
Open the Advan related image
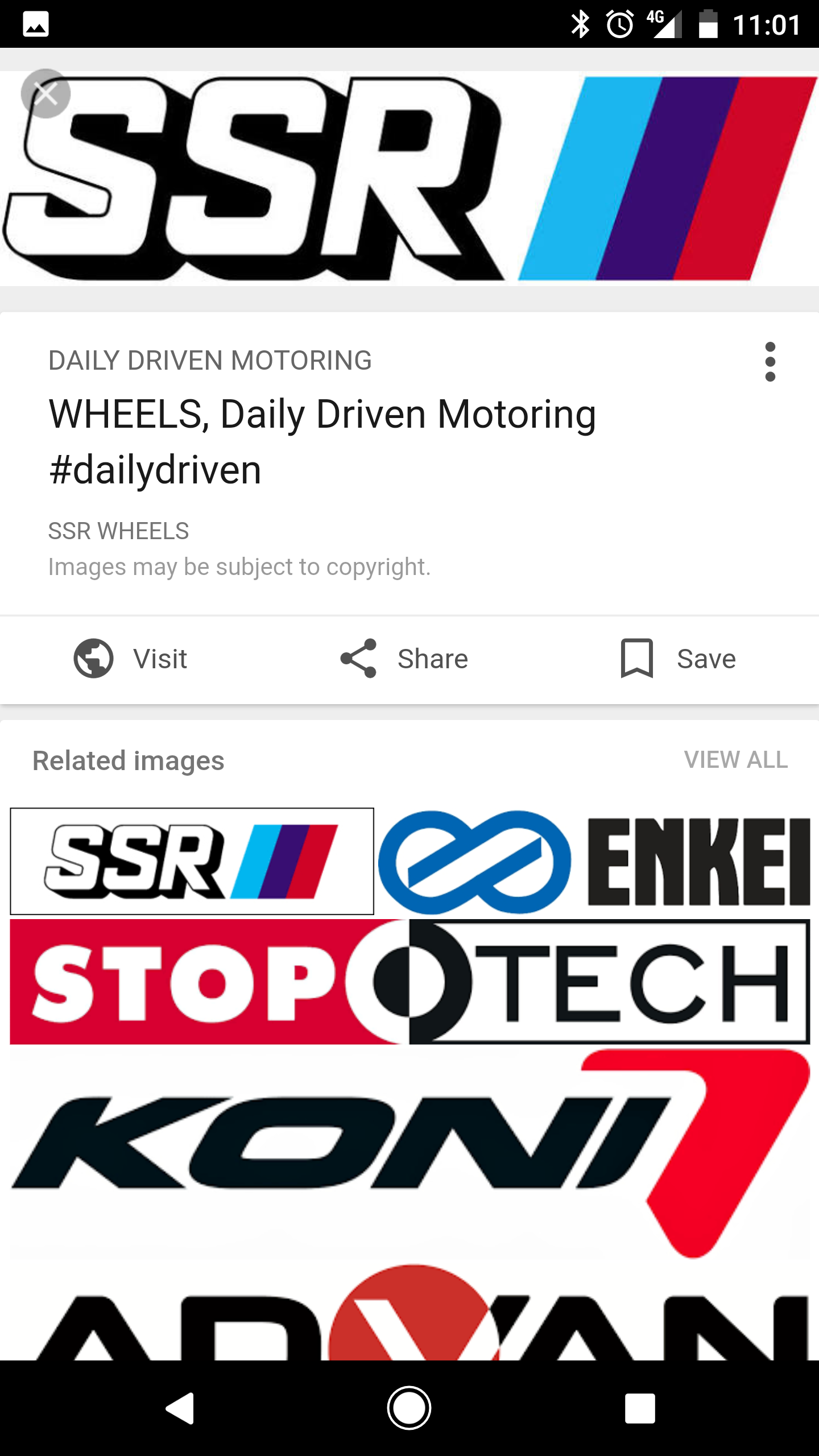tap(409, 1314)
